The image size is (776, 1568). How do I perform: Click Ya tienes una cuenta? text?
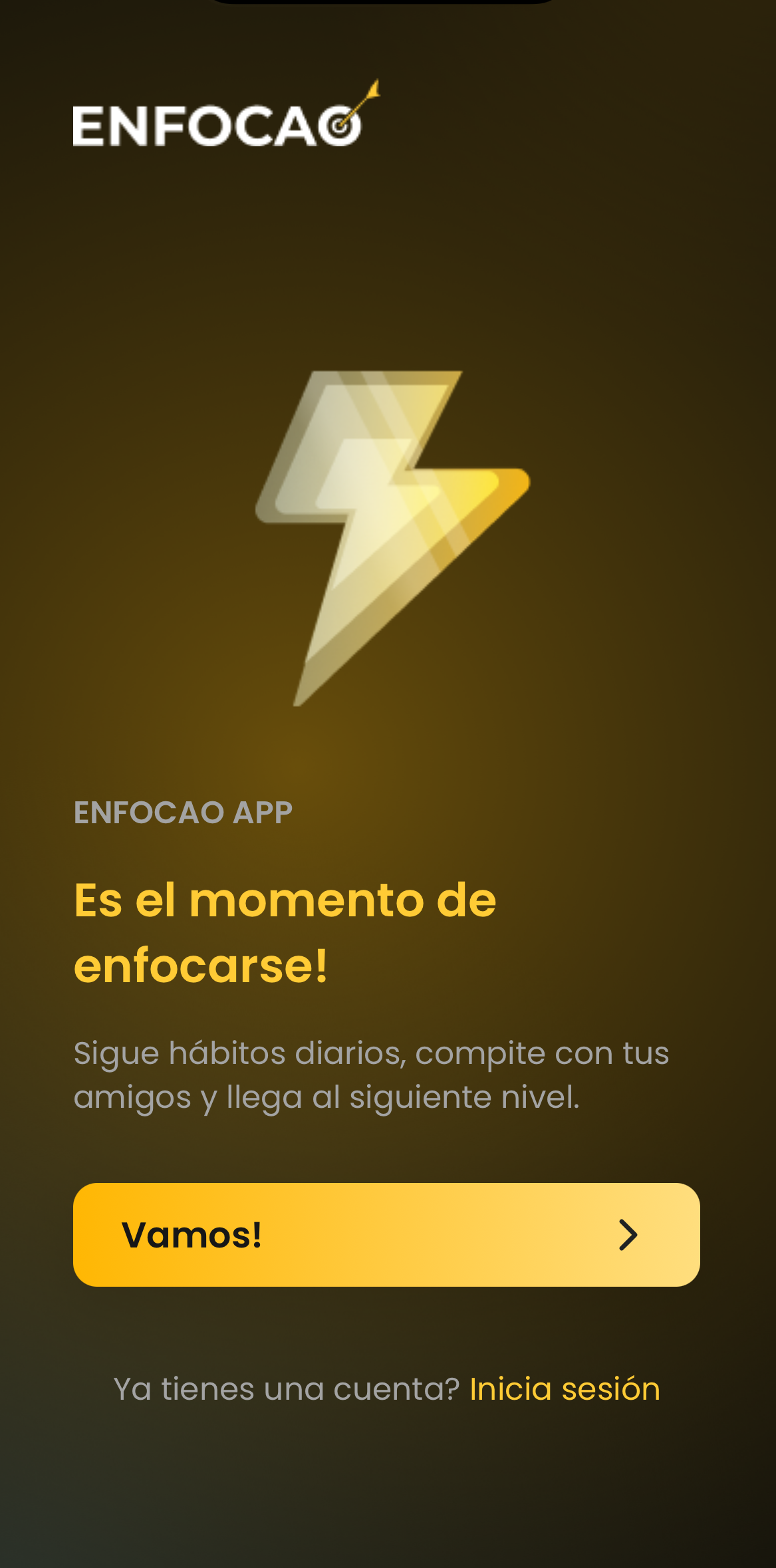coord(286,1388)
